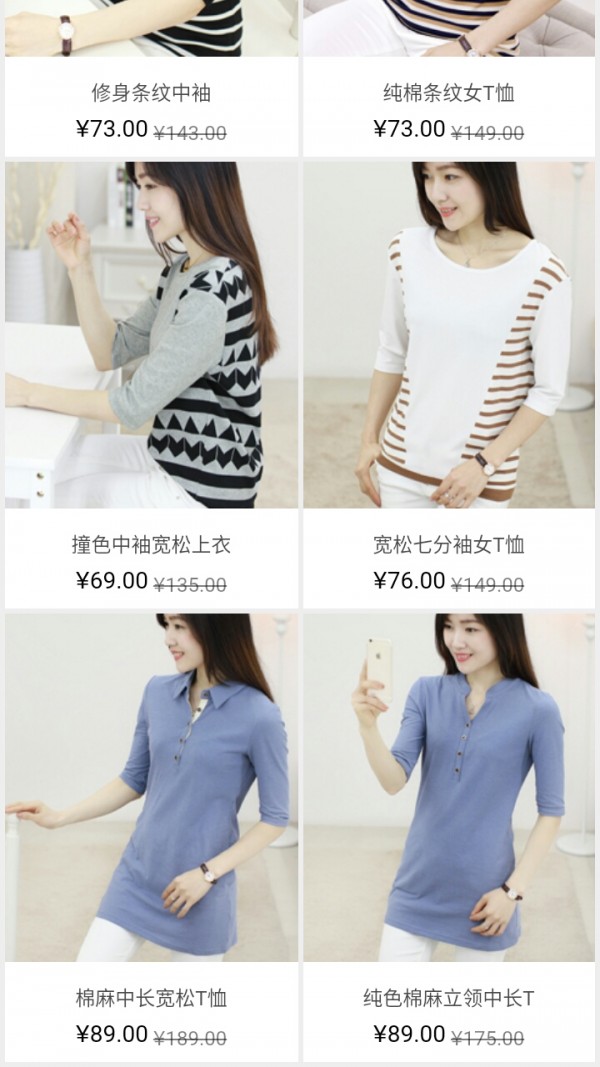The width and height of the screenshot is (600, 1067).
Task: Tap the 纯色棉麻立领中长T product
Action: point(449,790)
